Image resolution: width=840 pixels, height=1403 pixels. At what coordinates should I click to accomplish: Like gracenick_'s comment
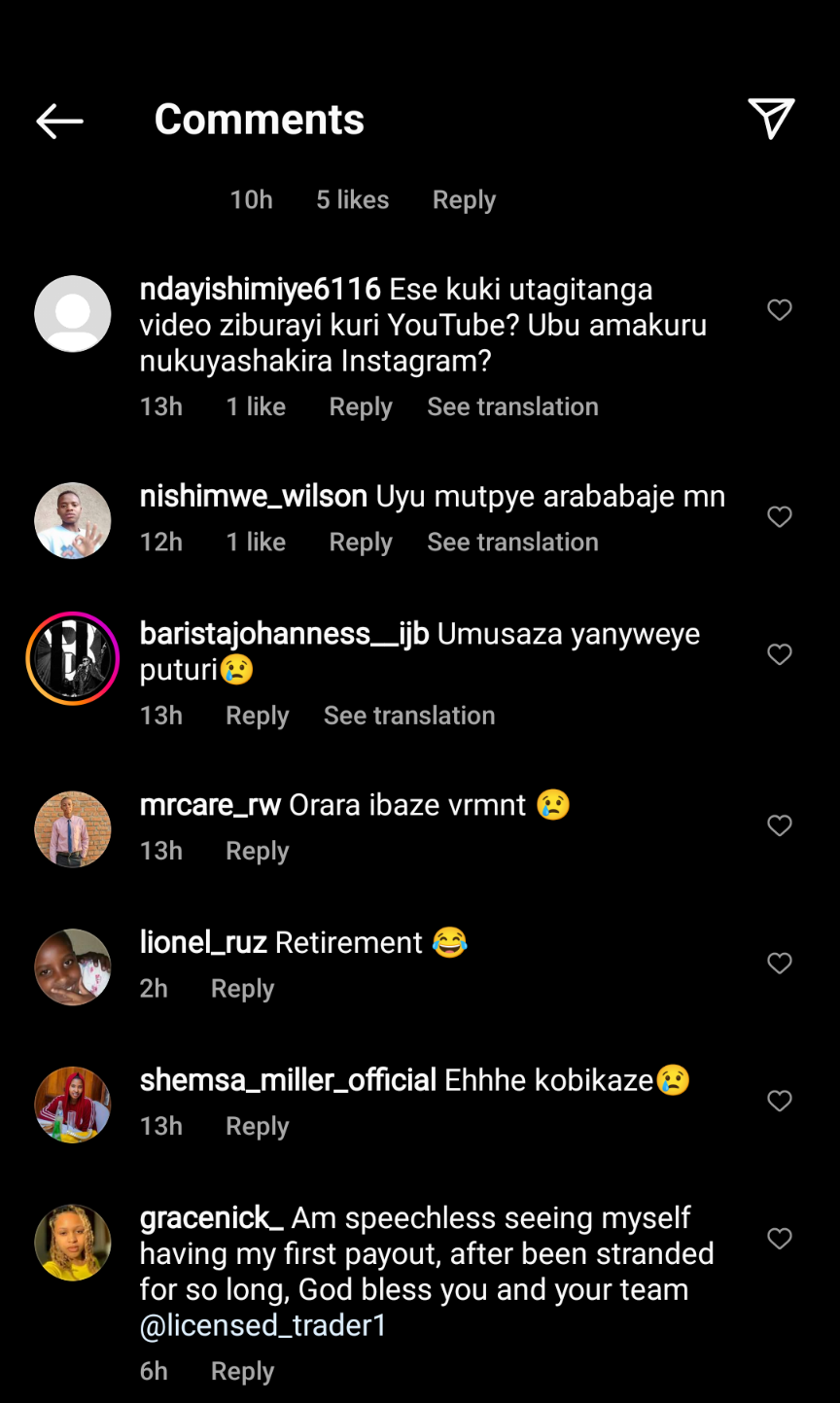[x=780, y=1239]
